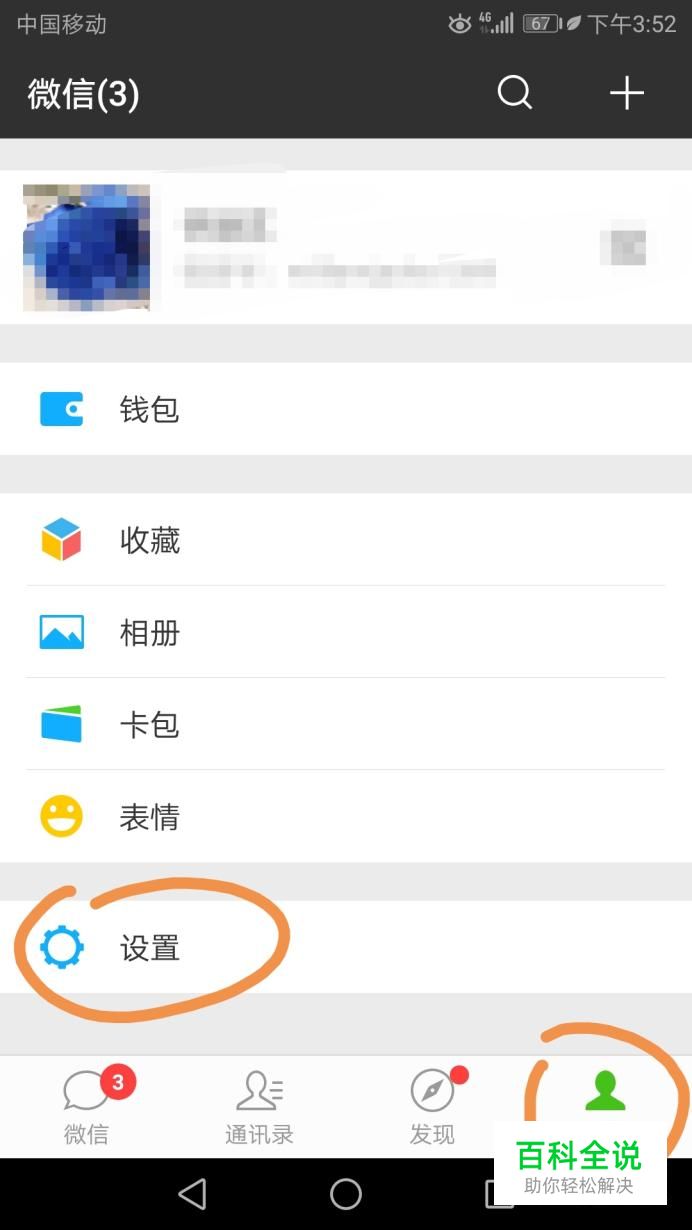Select the Me tab with person icon
Image resolution: width=692 pixels, height=1230 pixels.
click(x=605, y=1092)
